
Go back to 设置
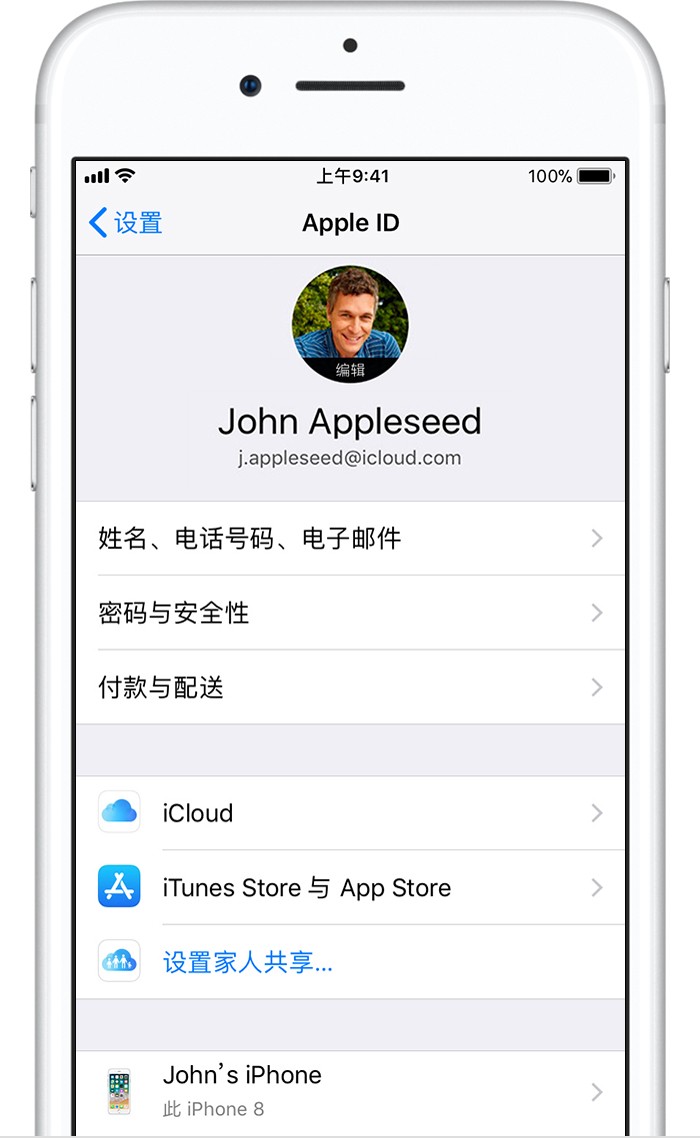click(126, 222)
